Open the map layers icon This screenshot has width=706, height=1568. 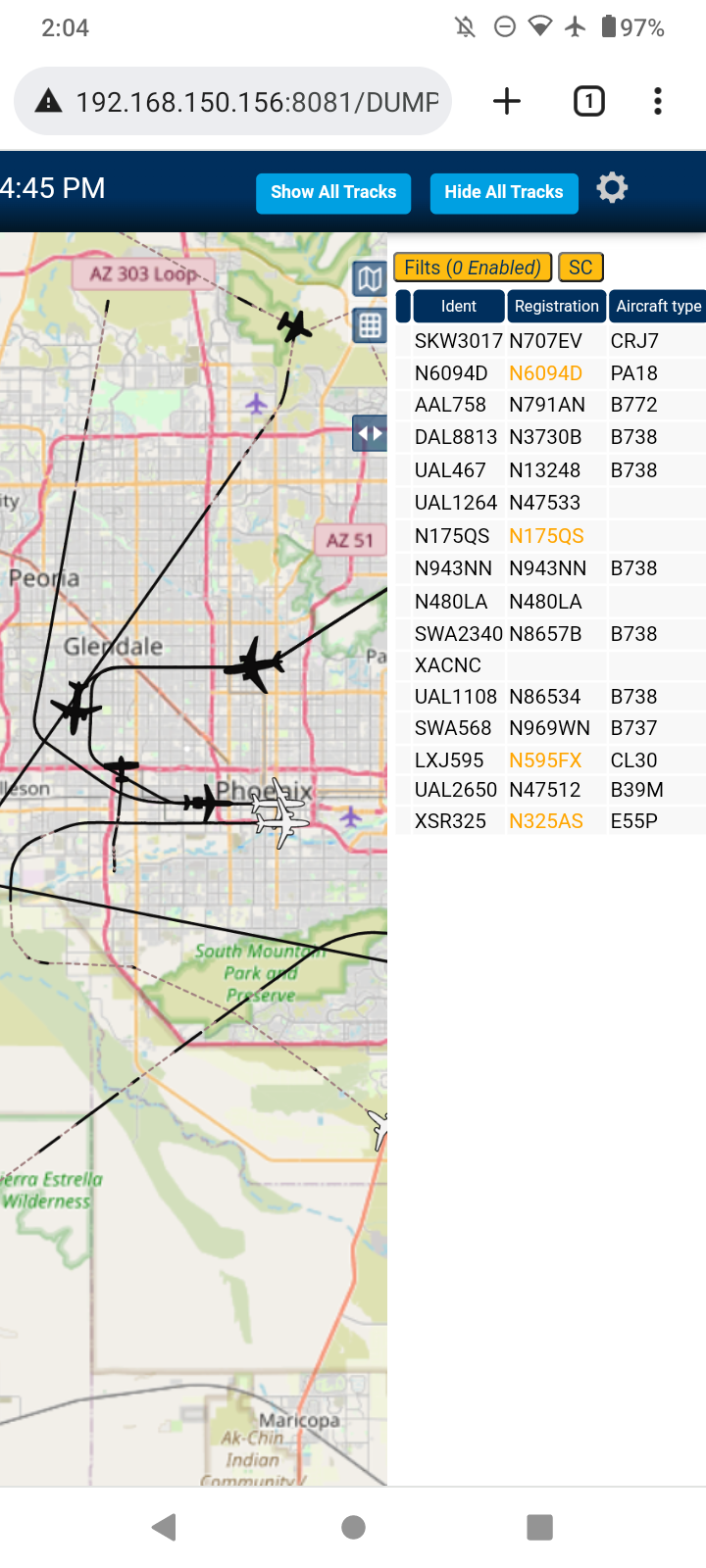tap(370, 280)
